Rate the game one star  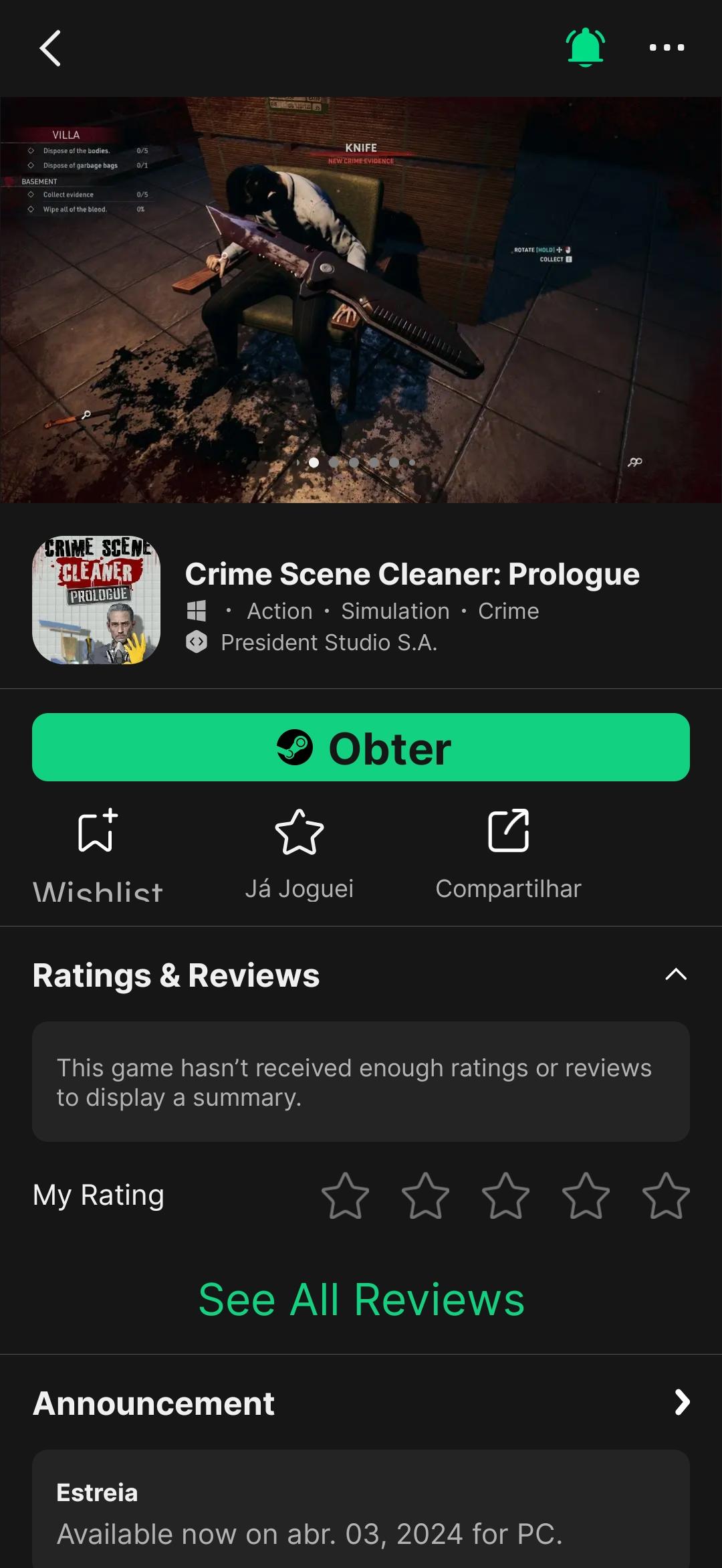coord(345,1195)
